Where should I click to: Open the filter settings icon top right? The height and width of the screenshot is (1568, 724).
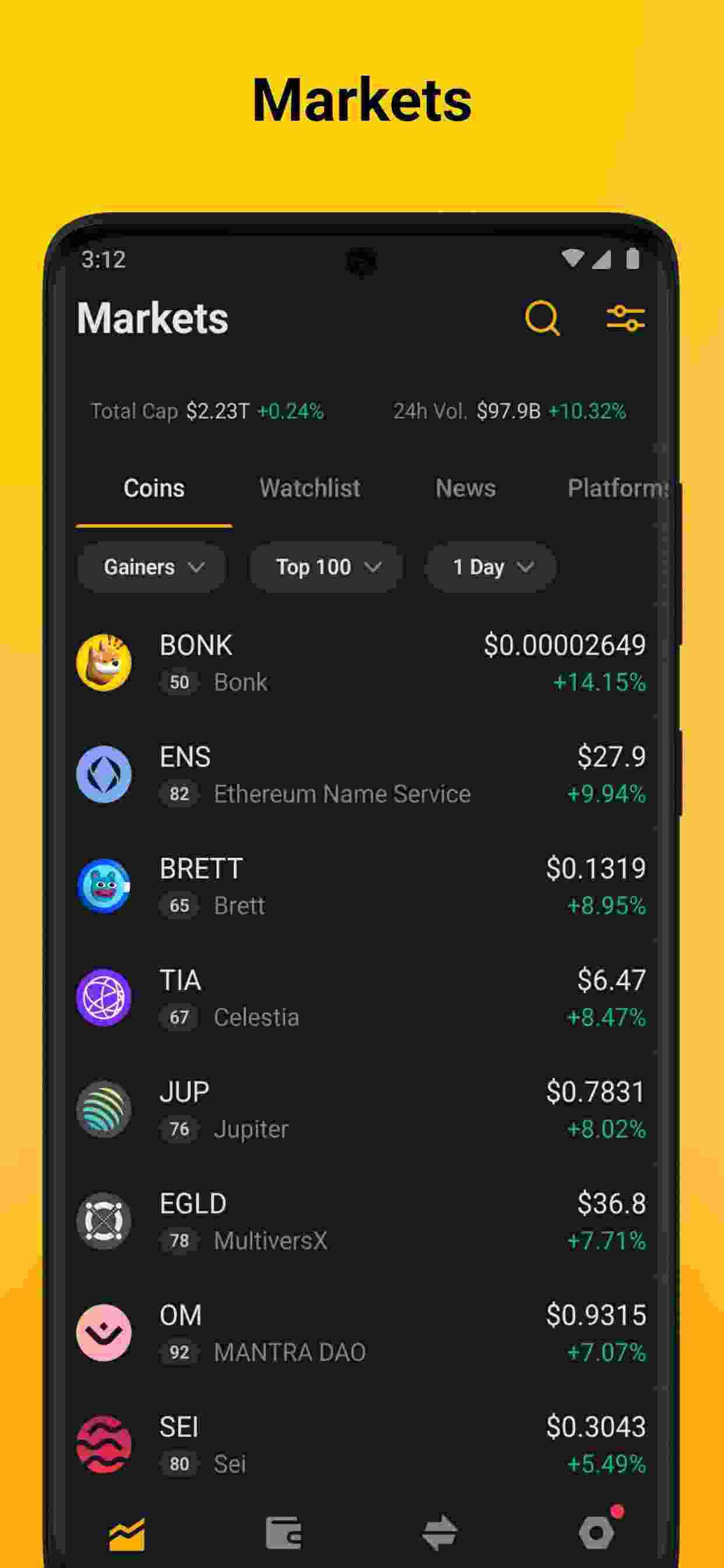coord(627,317)
